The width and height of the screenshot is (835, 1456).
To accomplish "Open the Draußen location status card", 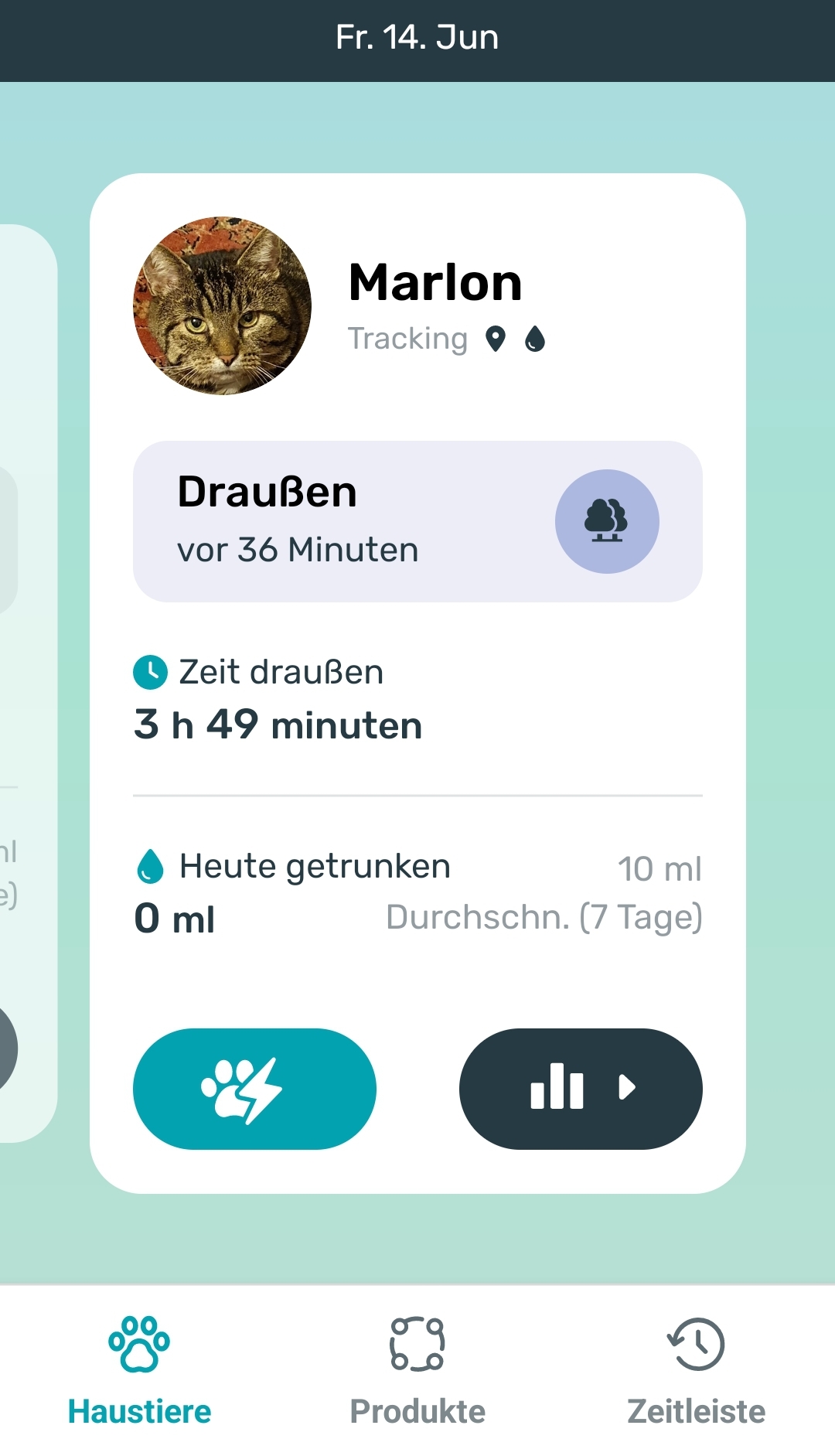I will click(x=417, y=521).
